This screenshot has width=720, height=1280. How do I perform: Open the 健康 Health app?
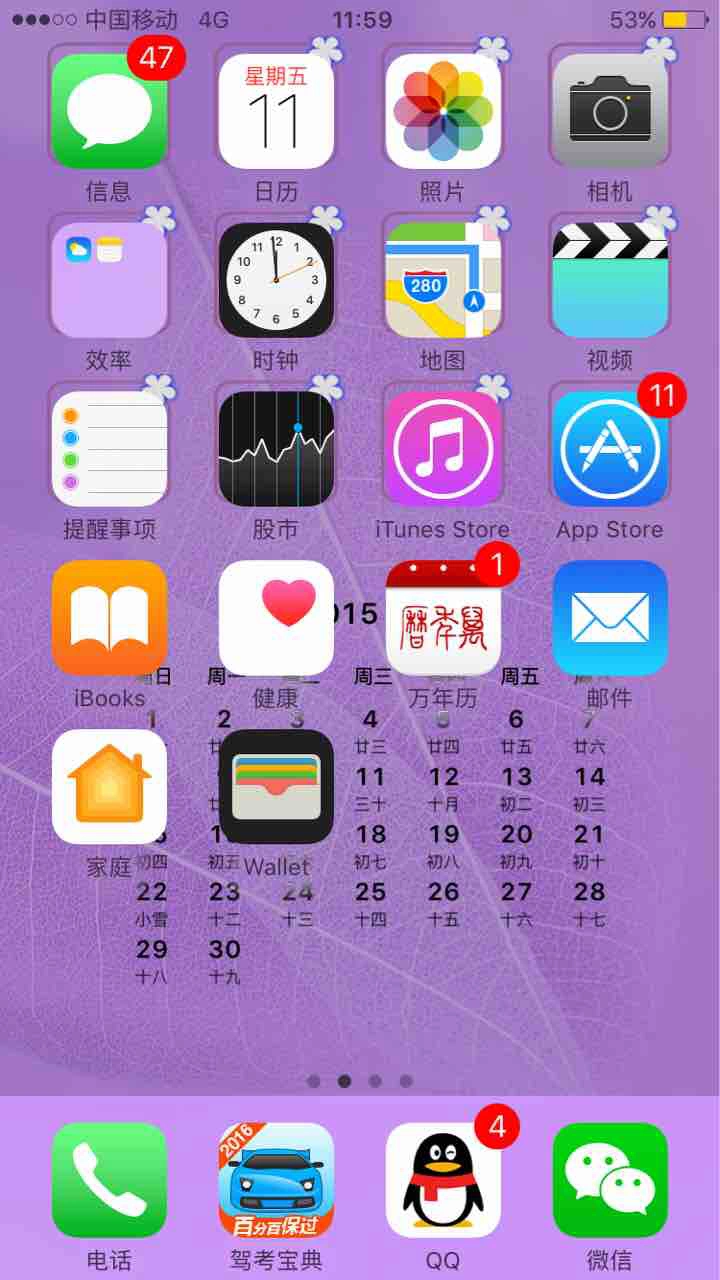(x=276, y=618)
